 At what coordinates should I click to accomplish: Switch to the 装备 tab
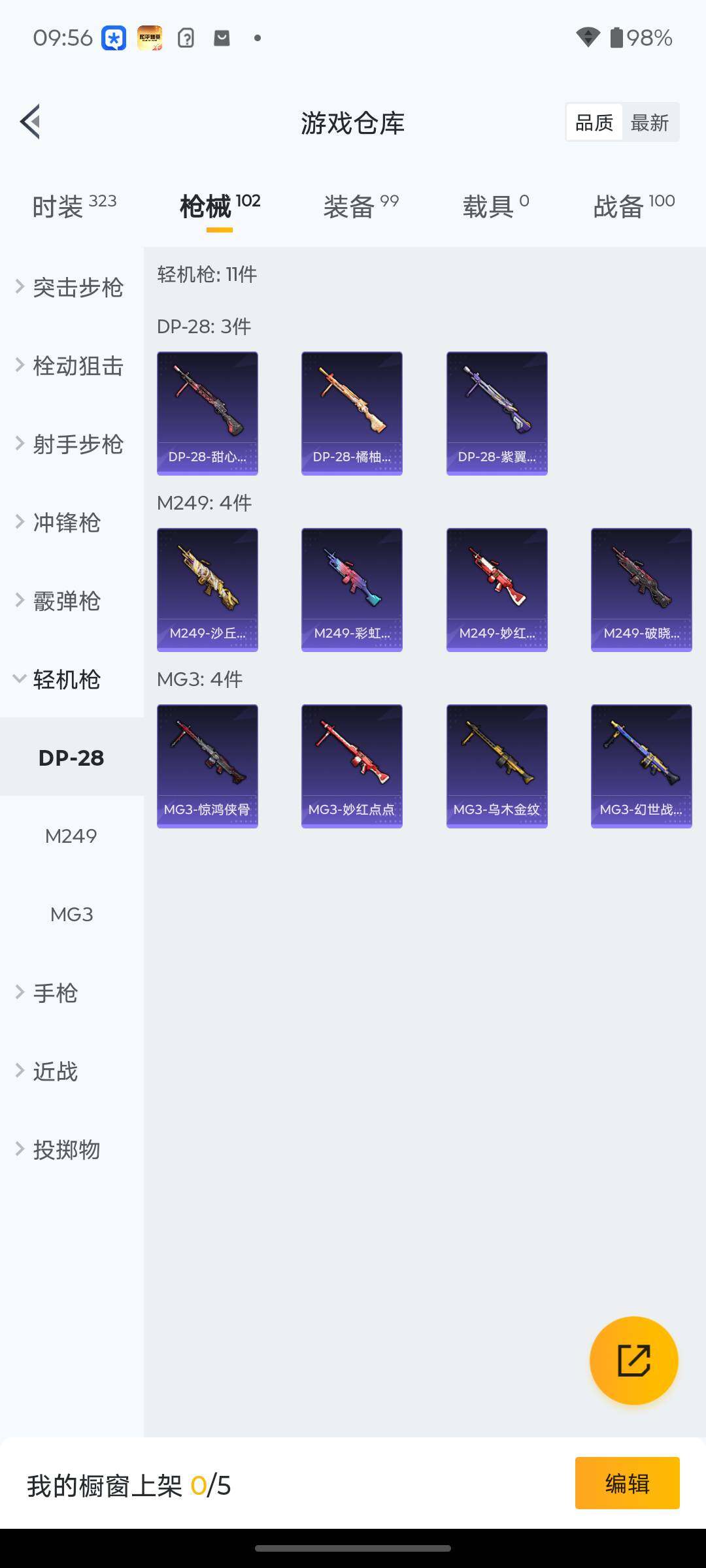(360, 206)
